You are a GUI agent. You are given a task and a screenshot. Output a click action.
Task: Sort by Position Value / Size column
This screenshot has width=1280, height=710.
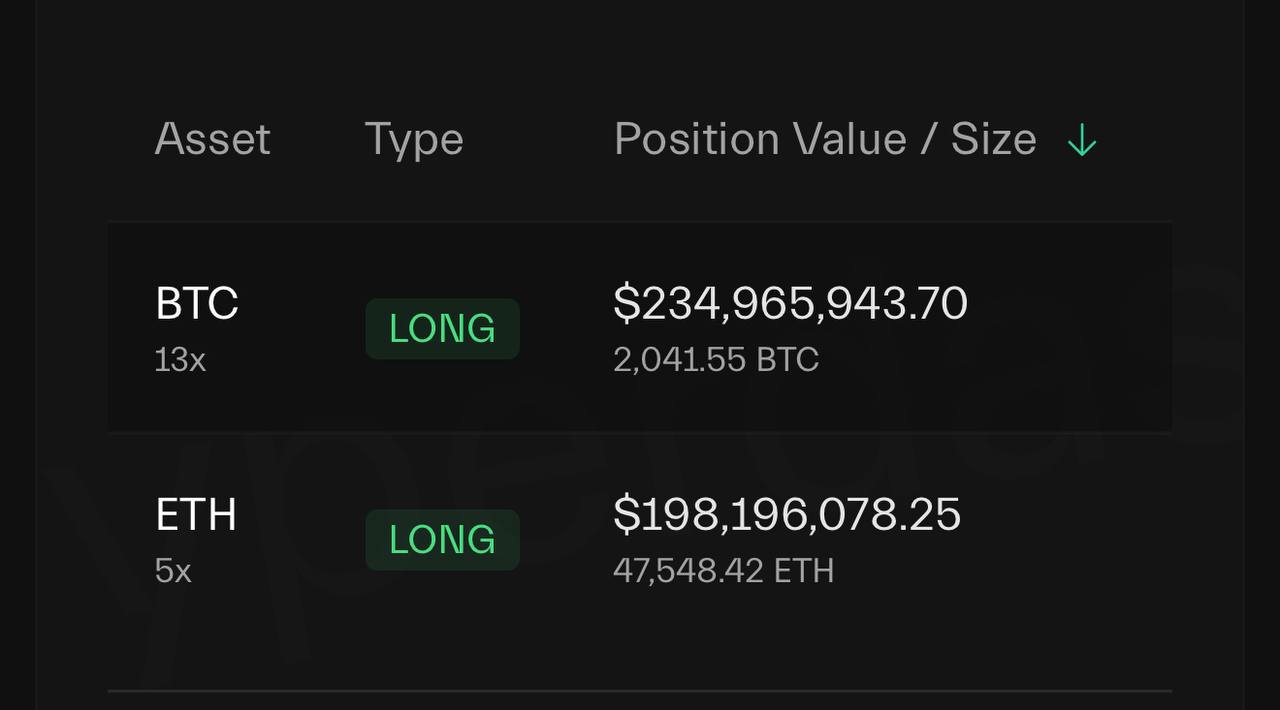click(825, 139)
